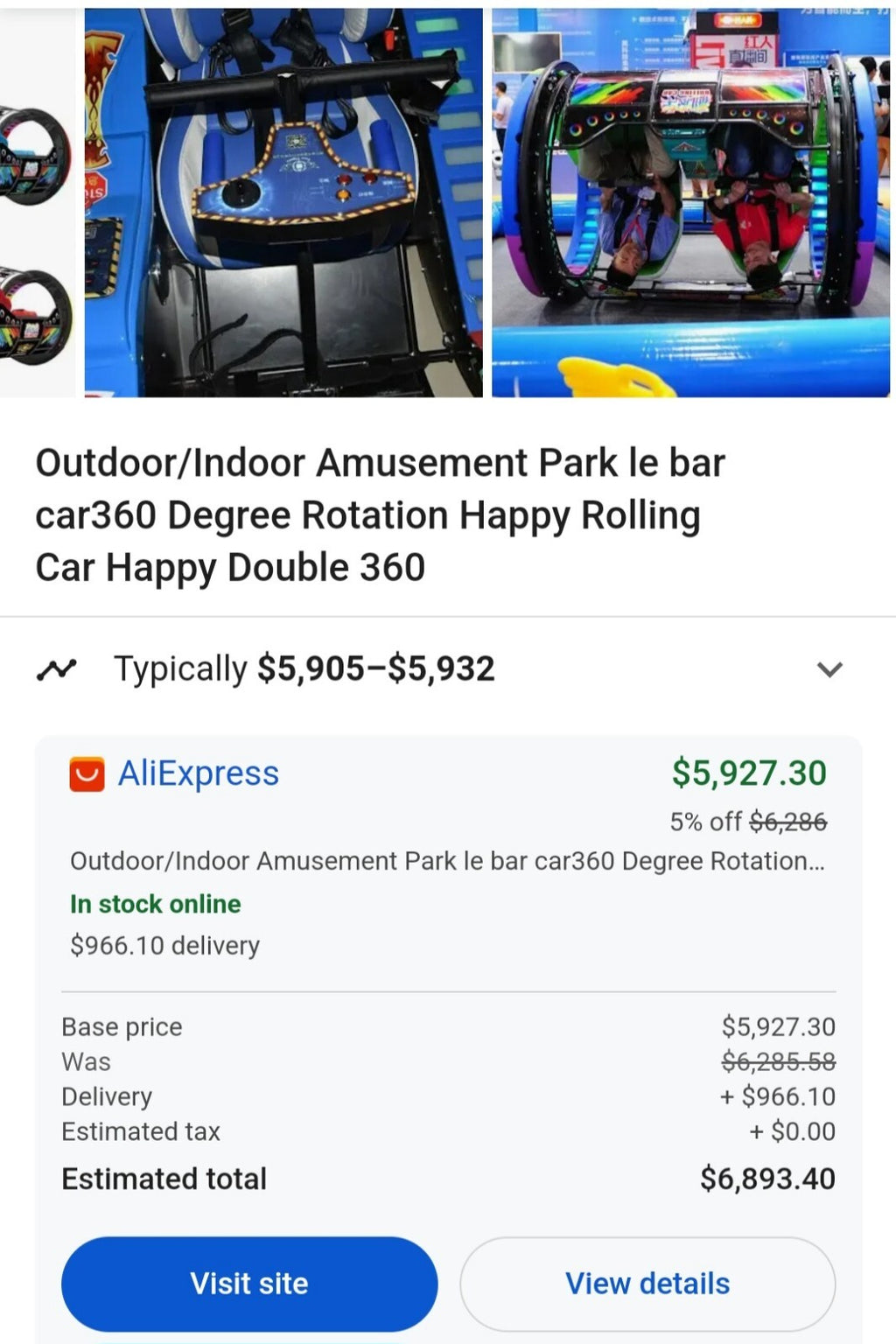Expand the typical price range chevron
The width and height of the screenshot is (896, 1344).
(829, 670)
